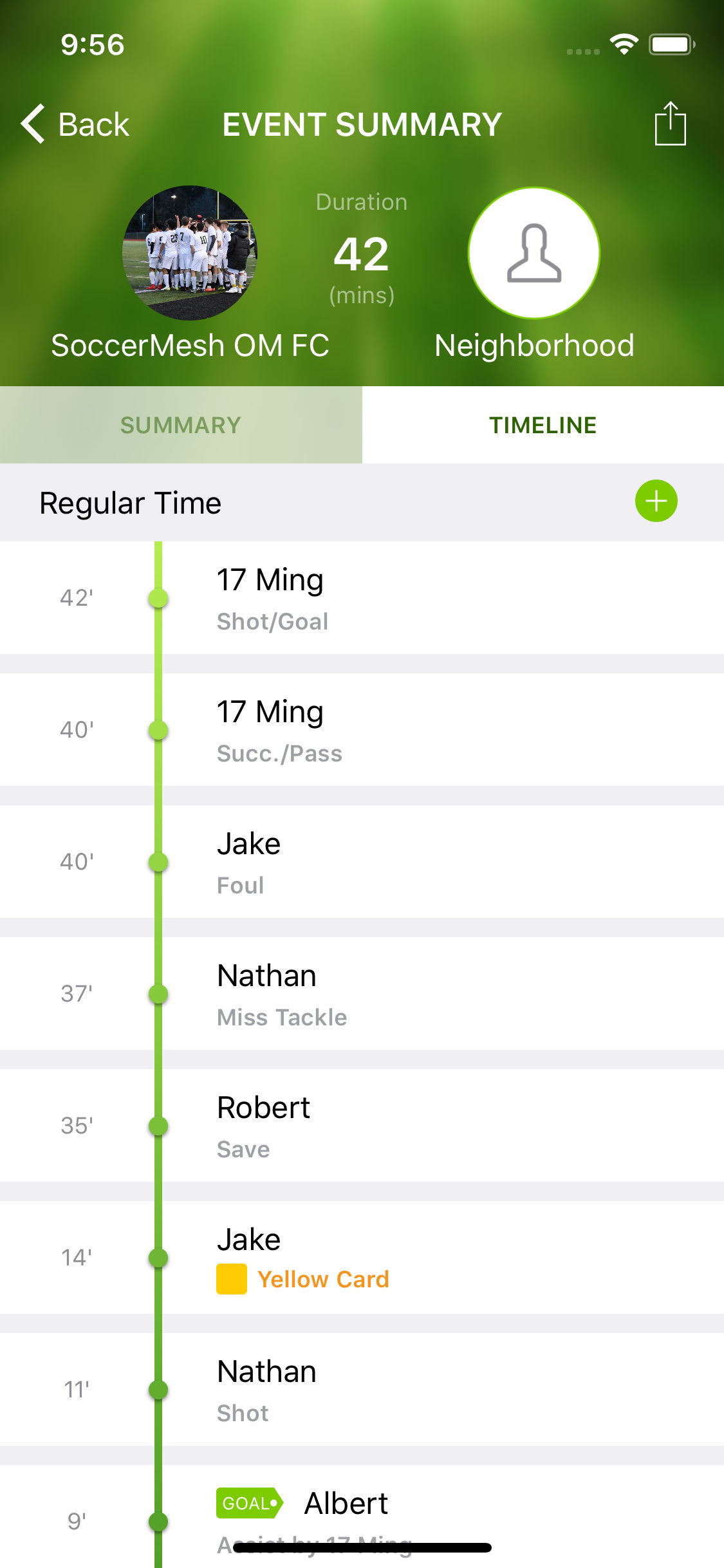Open 17 Ming's Shot/Goal entry at 42'
Viewport: 724px width, 1568px height.
coord(362,598)
